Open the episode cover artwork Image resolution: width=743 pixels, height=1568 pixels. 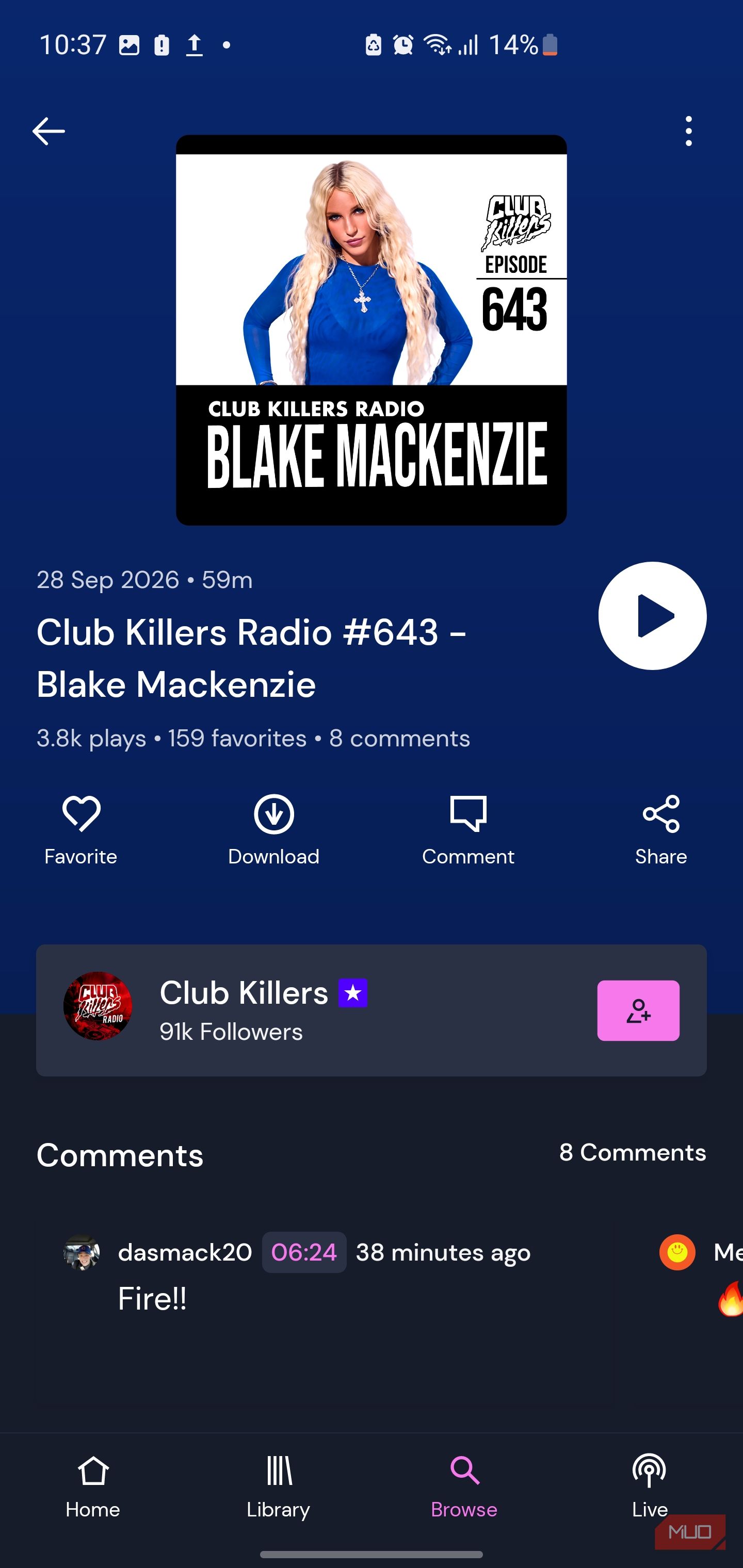coord(372,330)
